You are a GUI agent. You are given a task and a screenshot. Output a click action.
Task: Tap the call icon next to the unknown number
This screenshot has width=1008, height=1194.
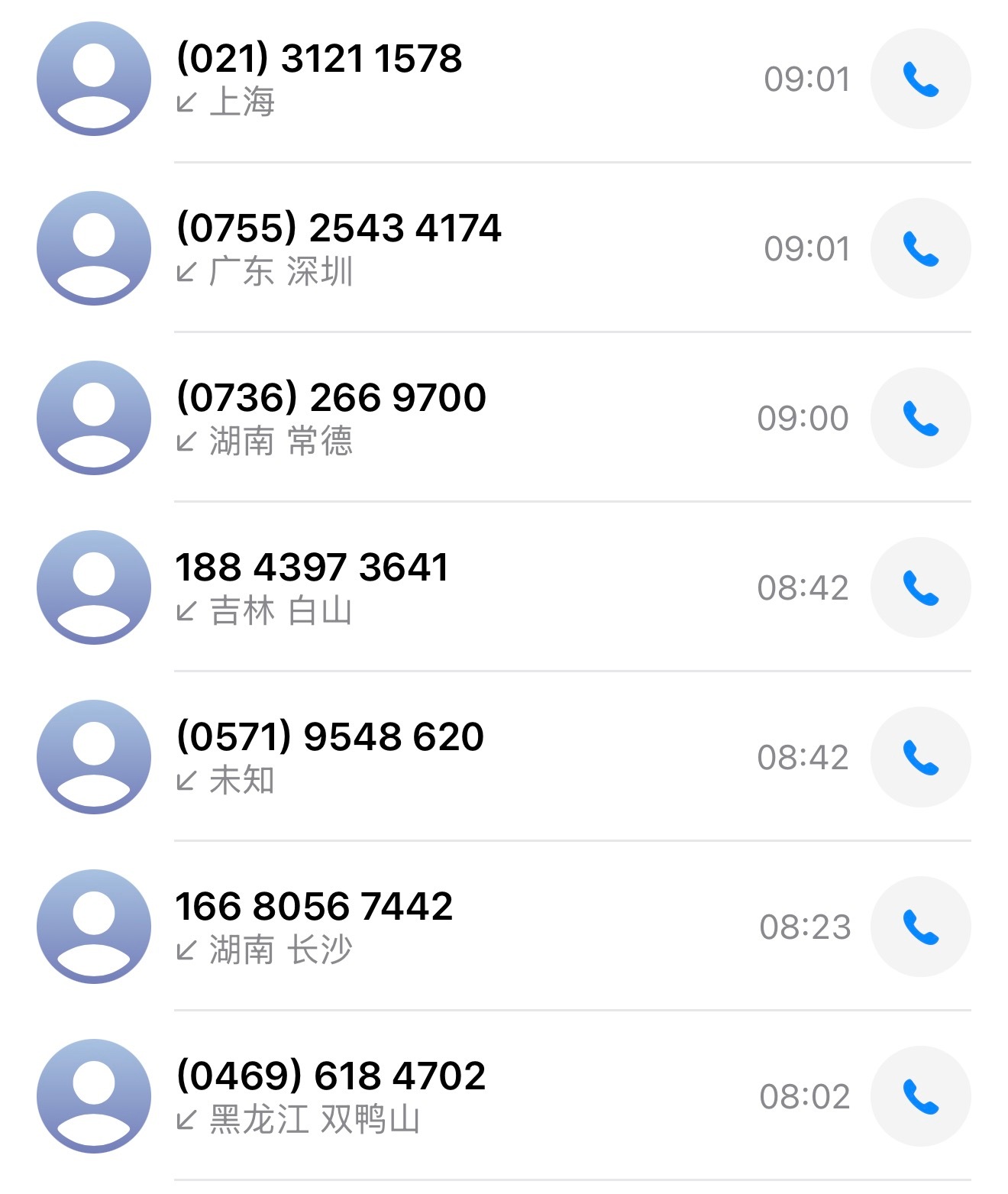coord(920,756)
